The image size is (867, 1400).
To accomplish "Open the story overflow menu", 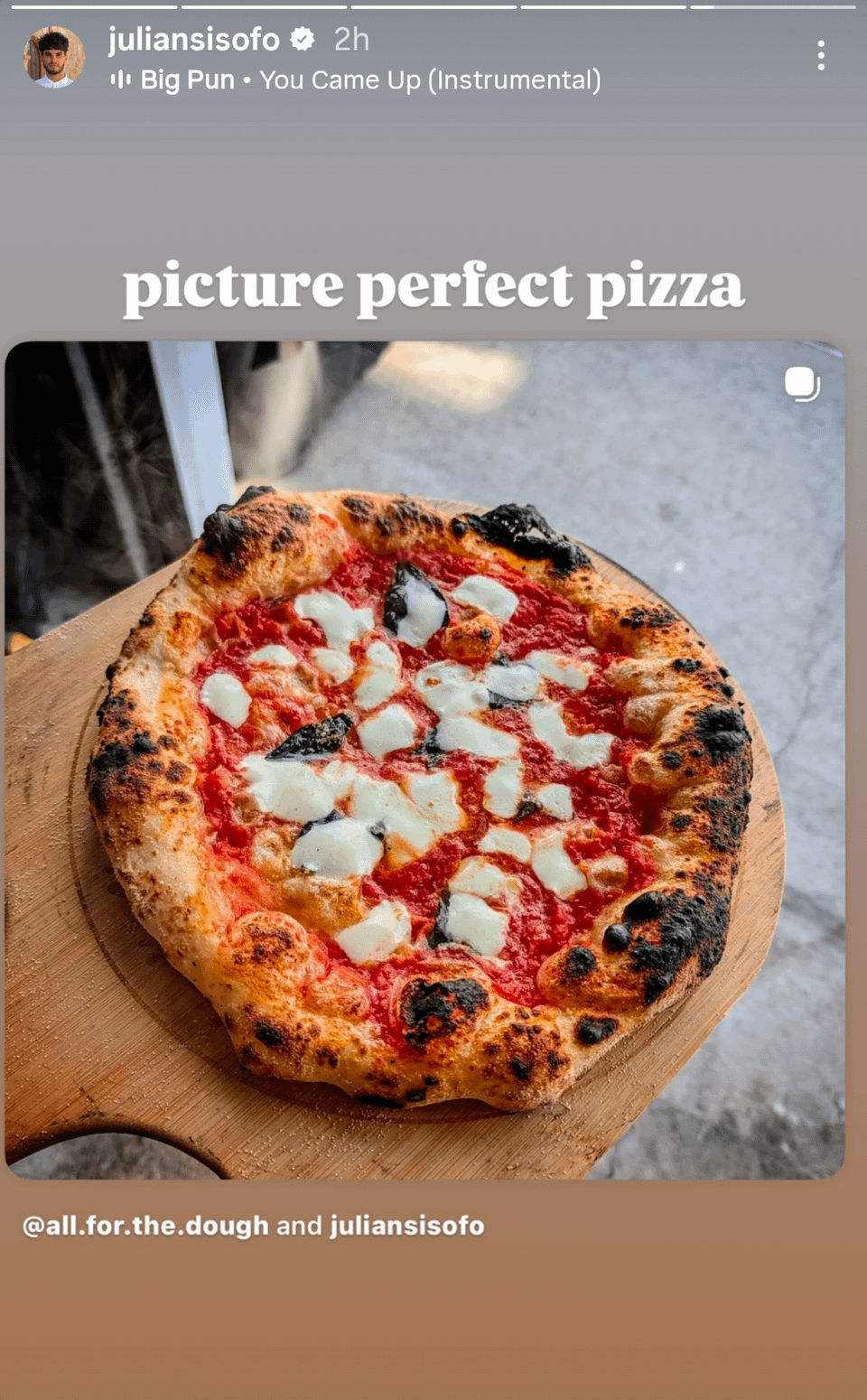I will click(820, 56).
